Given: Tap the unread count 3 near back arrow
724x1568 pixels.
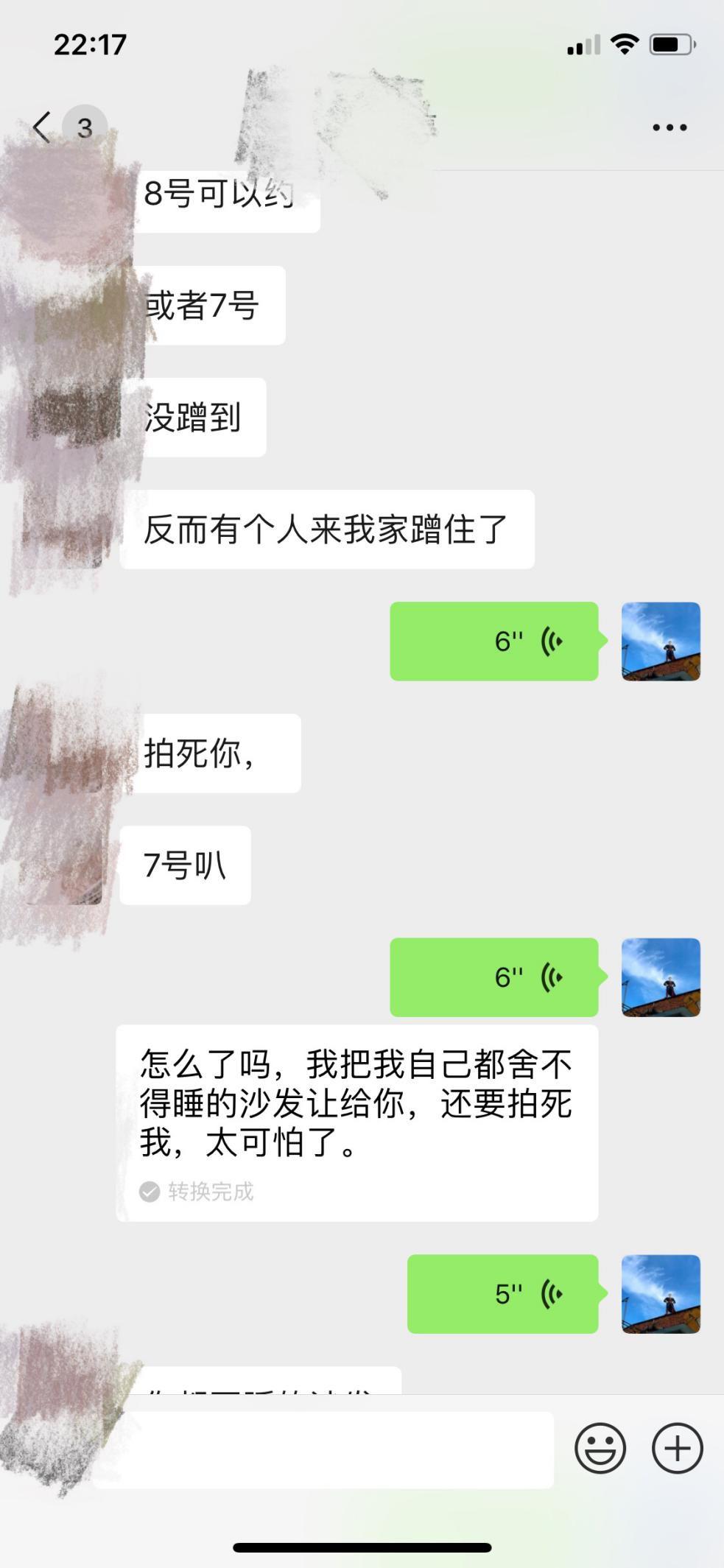Looking at the screenshot, I should point(83,127).
